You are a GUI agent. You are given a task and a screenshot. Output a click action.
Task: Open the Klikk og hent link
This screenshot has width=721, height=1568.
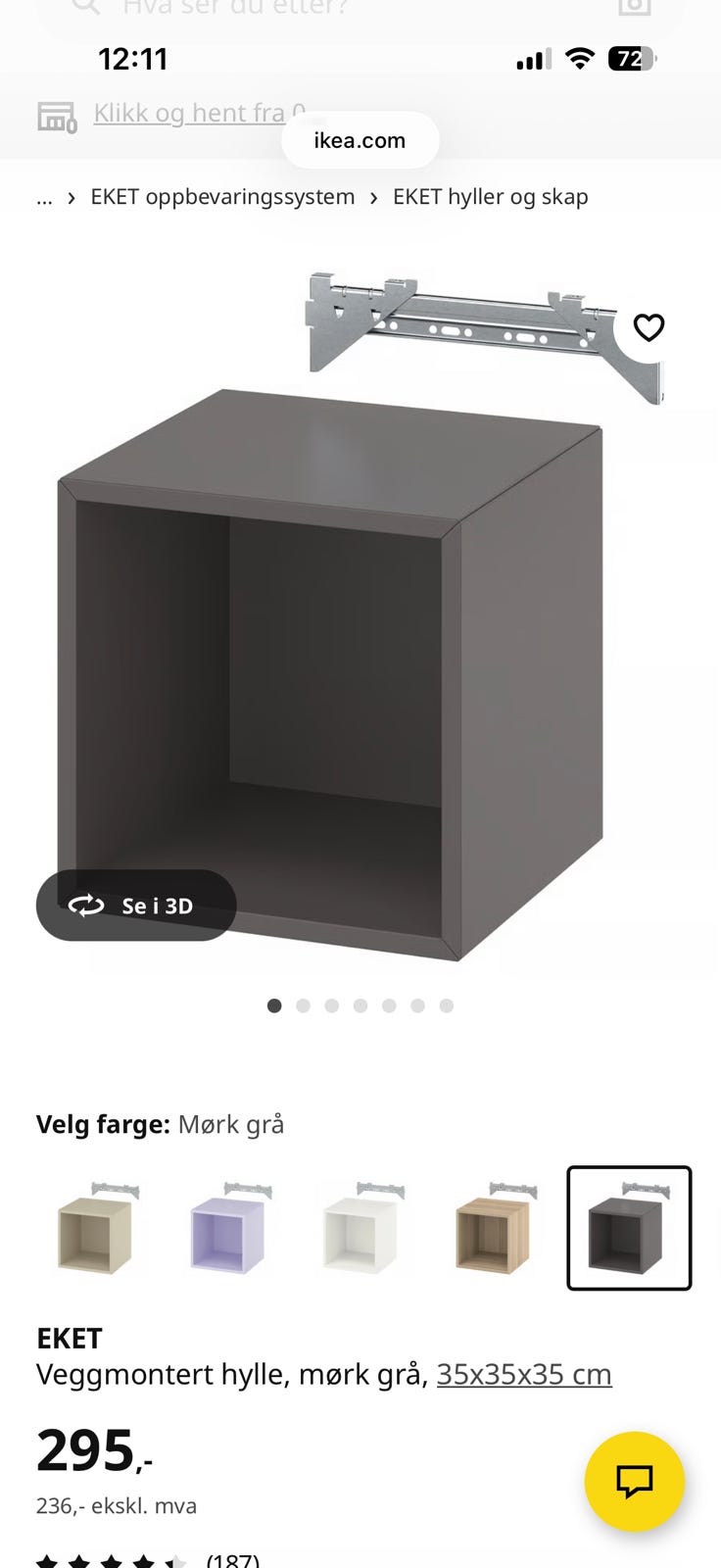(x=199, y=114)
